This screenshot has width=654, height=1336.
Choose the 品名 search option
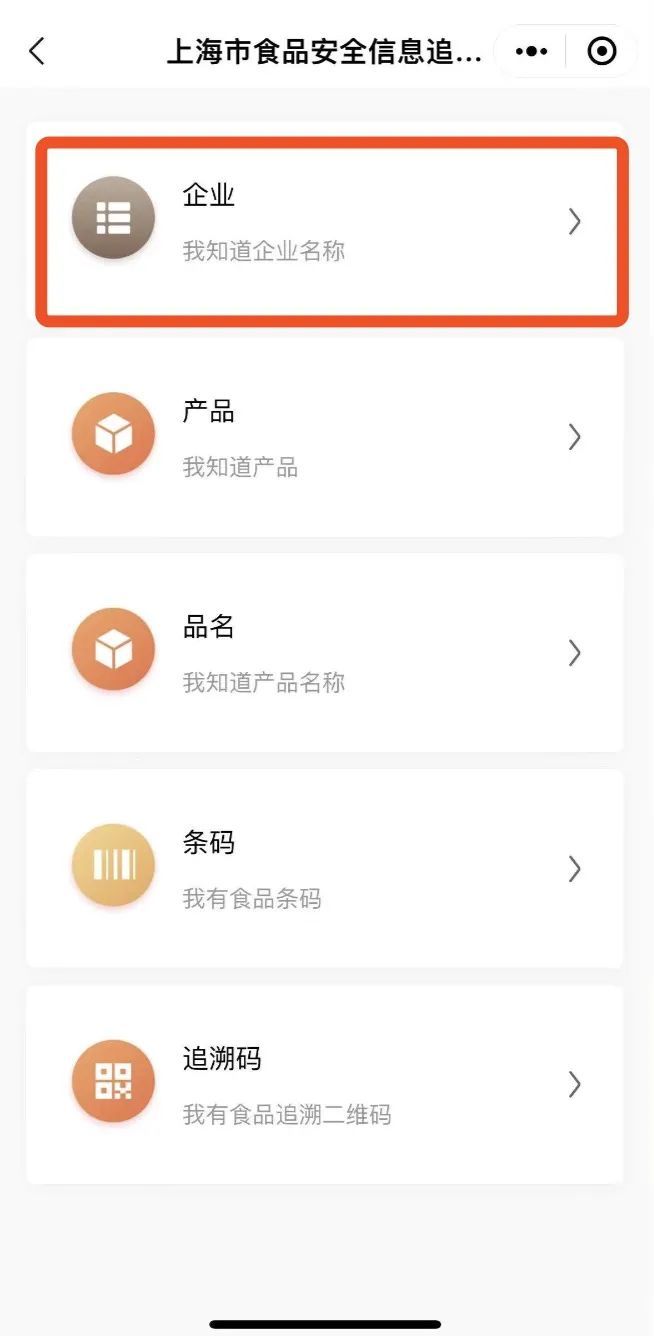click(325, 653)
